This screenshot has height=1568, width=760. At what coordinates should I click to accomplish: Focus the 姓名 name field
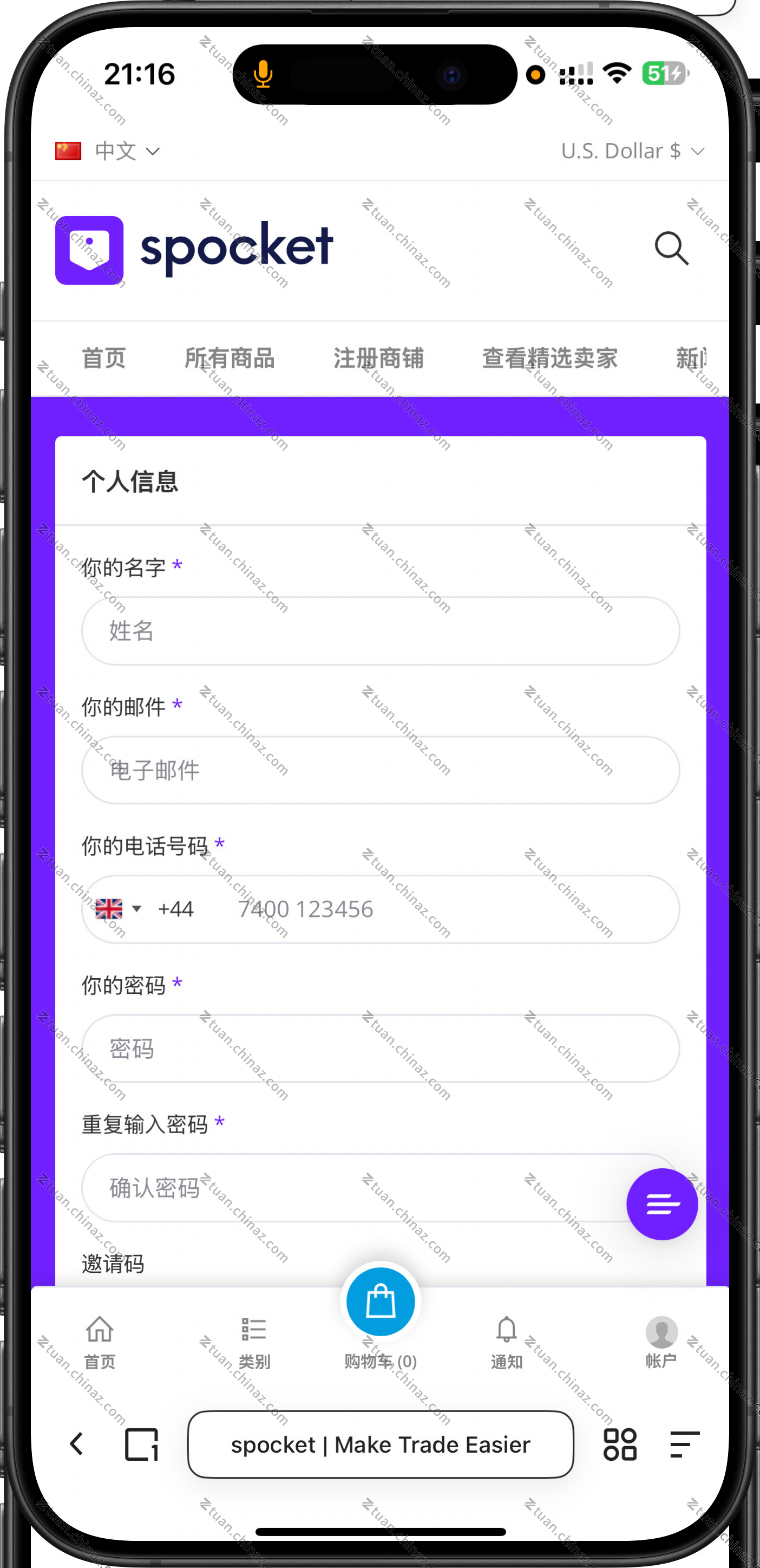[381, 630]
